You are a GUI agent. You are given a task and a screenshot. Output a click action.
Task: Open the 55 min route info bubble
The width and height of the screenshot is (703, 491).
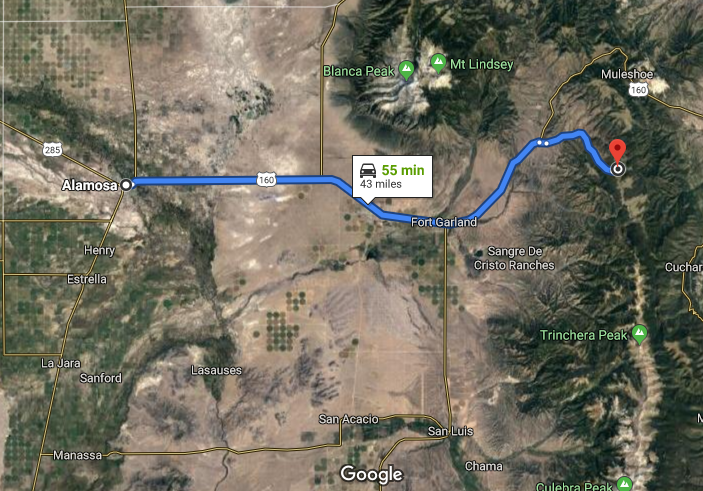(x=392, y=177)
